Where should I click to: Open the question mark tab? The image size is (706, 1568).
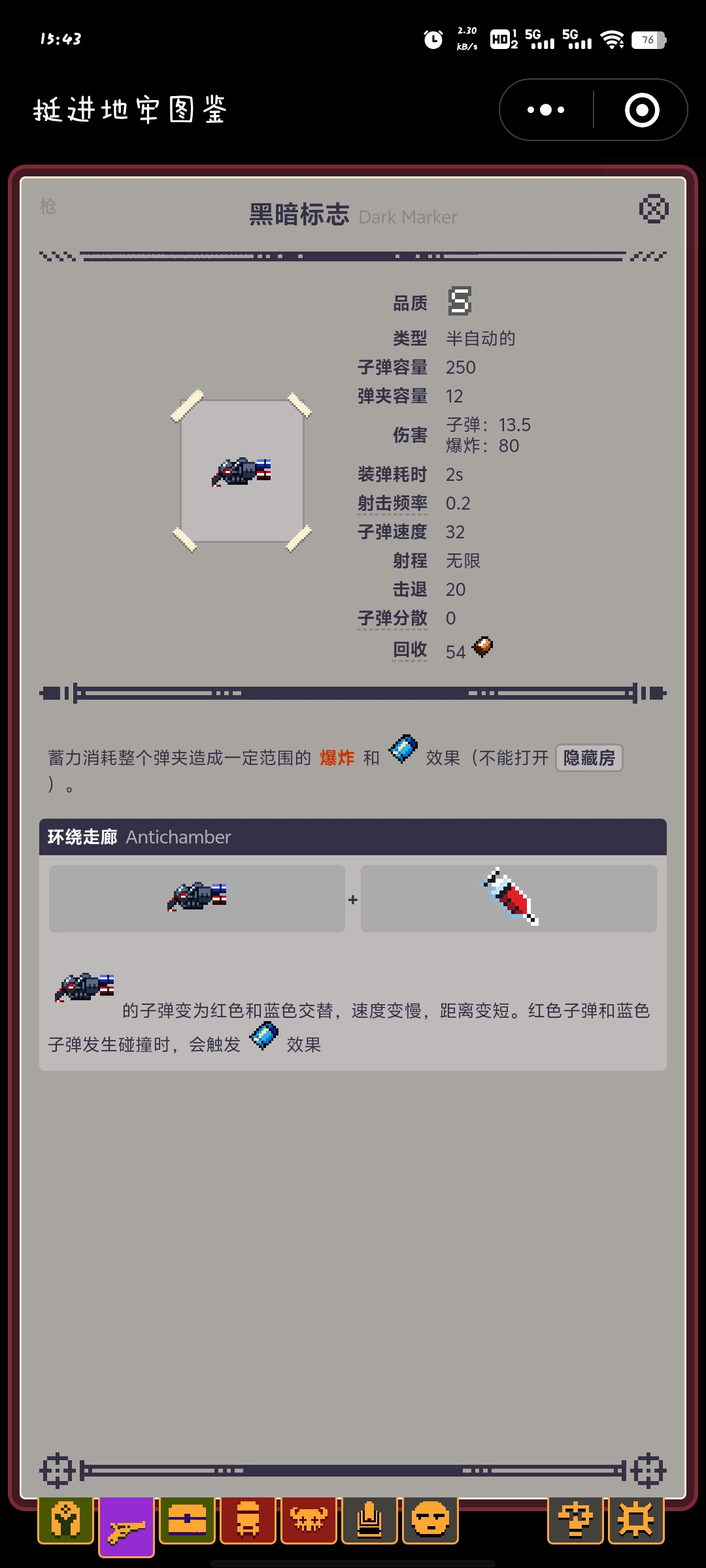pyautogui.click(x=575, y=1520)
